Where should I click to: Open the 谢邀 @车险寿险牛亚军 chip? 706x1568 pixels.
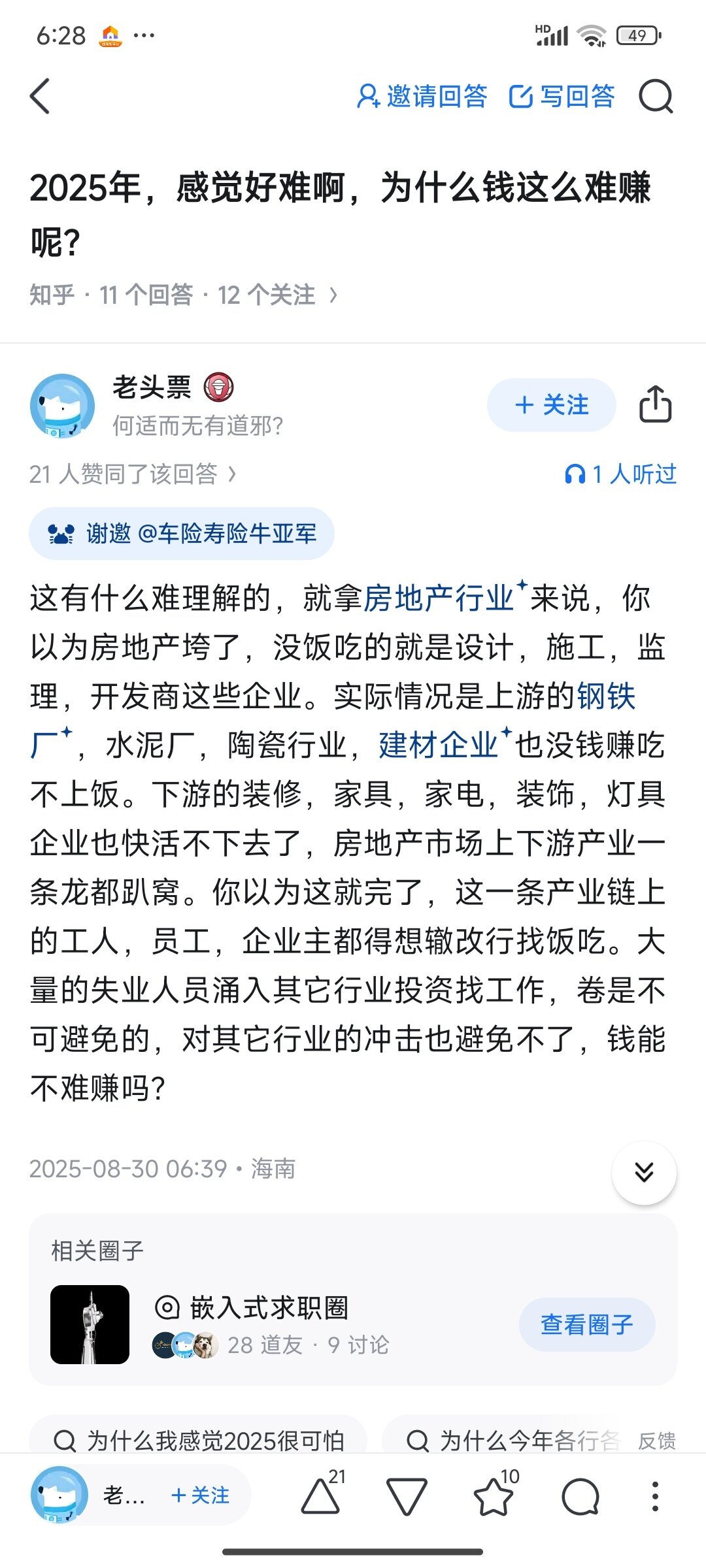(x=182, y=534)
